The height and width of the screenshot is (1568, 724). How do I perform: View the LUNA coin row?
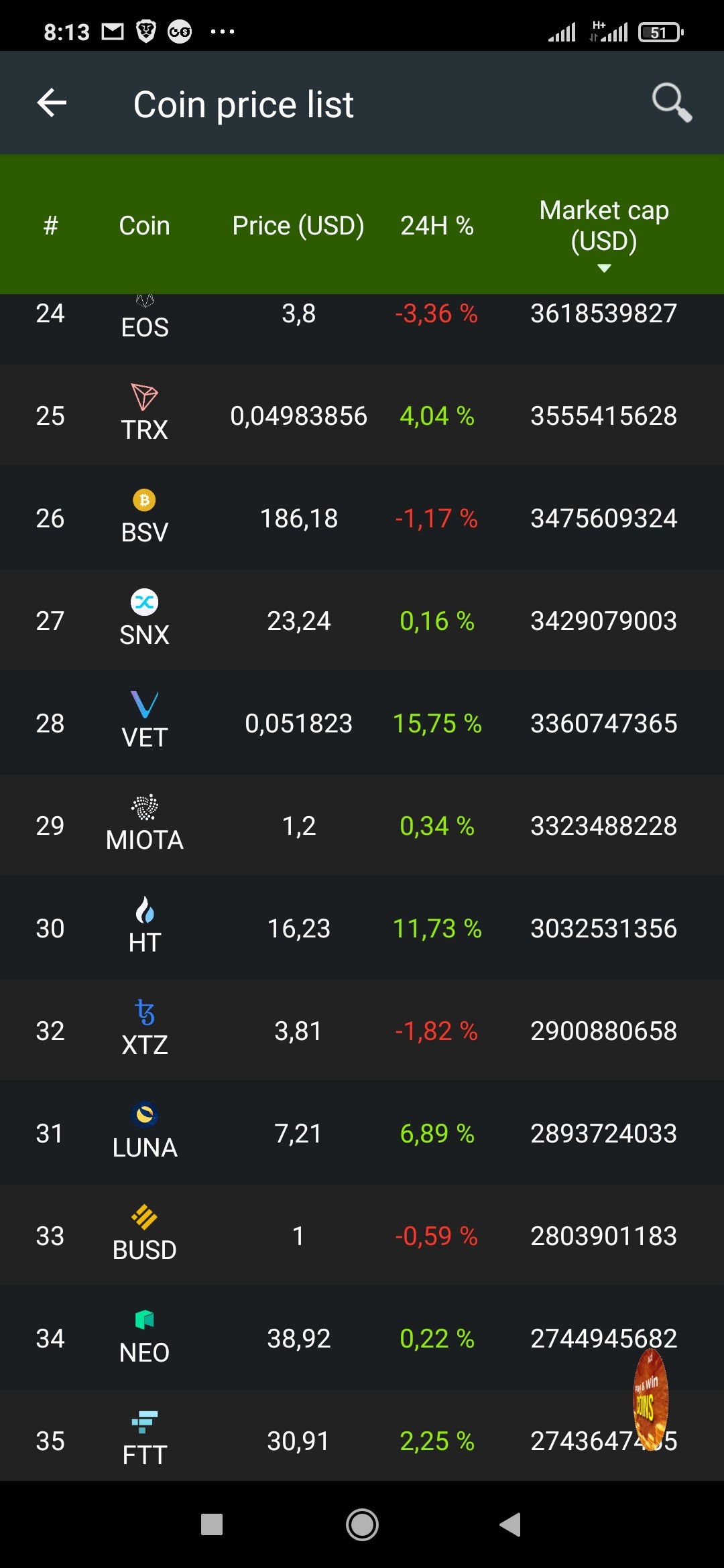362,1133
